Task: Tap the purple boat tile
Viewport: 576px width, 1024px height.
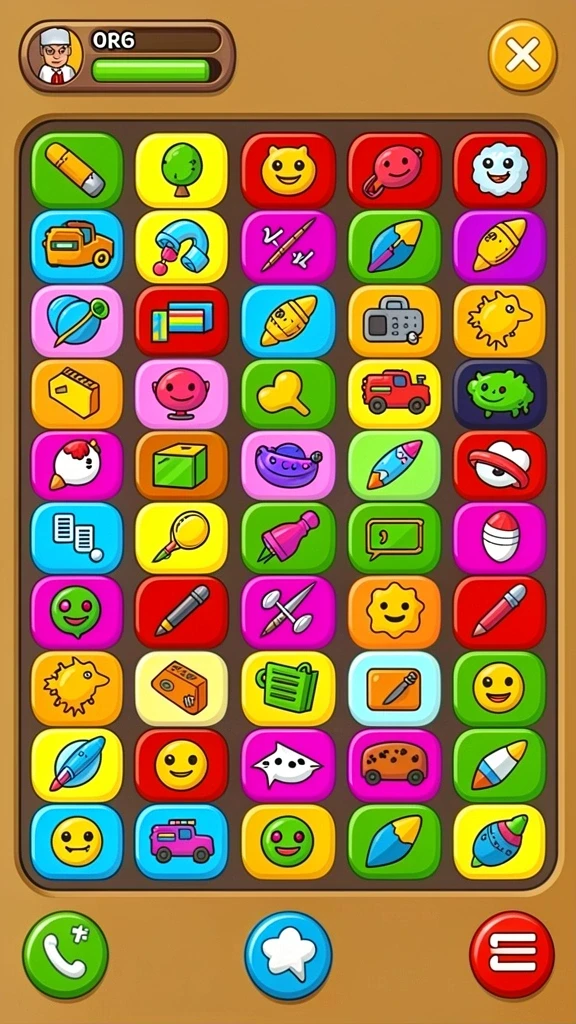Action: (x=288, y=465)
